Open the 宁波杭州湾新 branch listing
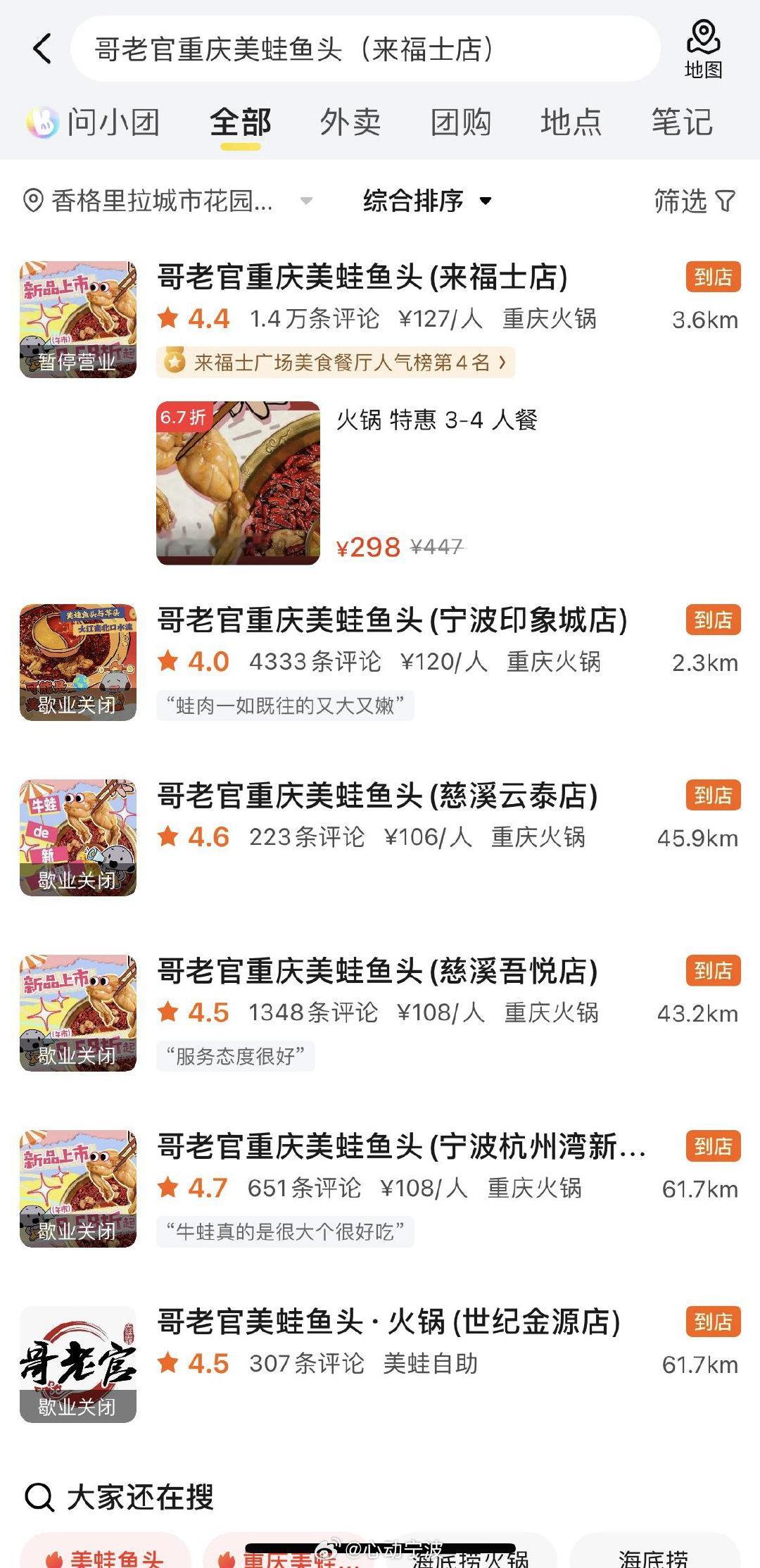Image resolution: width=760 pixels, height=1568 pixels. 401,1146
